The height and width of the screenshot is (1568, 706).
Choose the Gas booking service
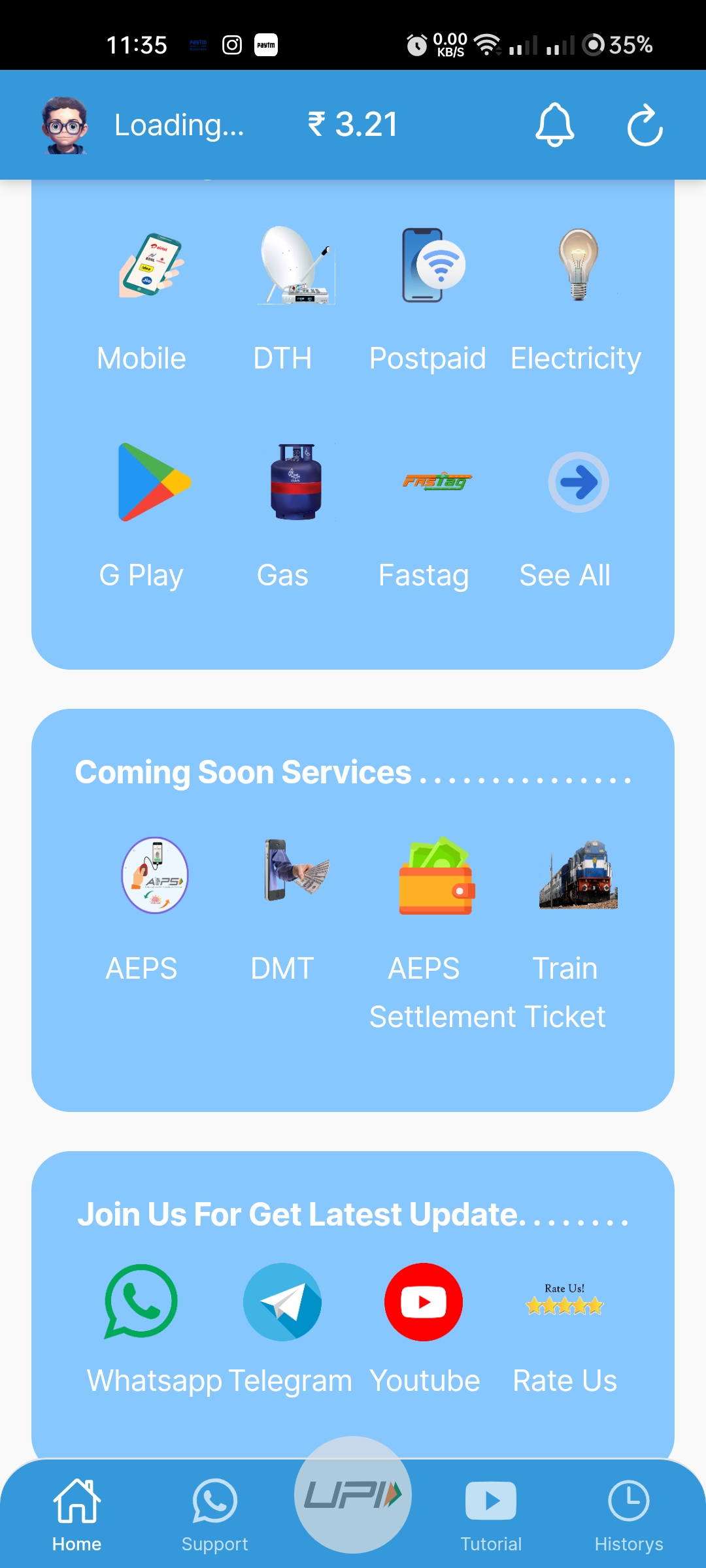tap(295, 482)
